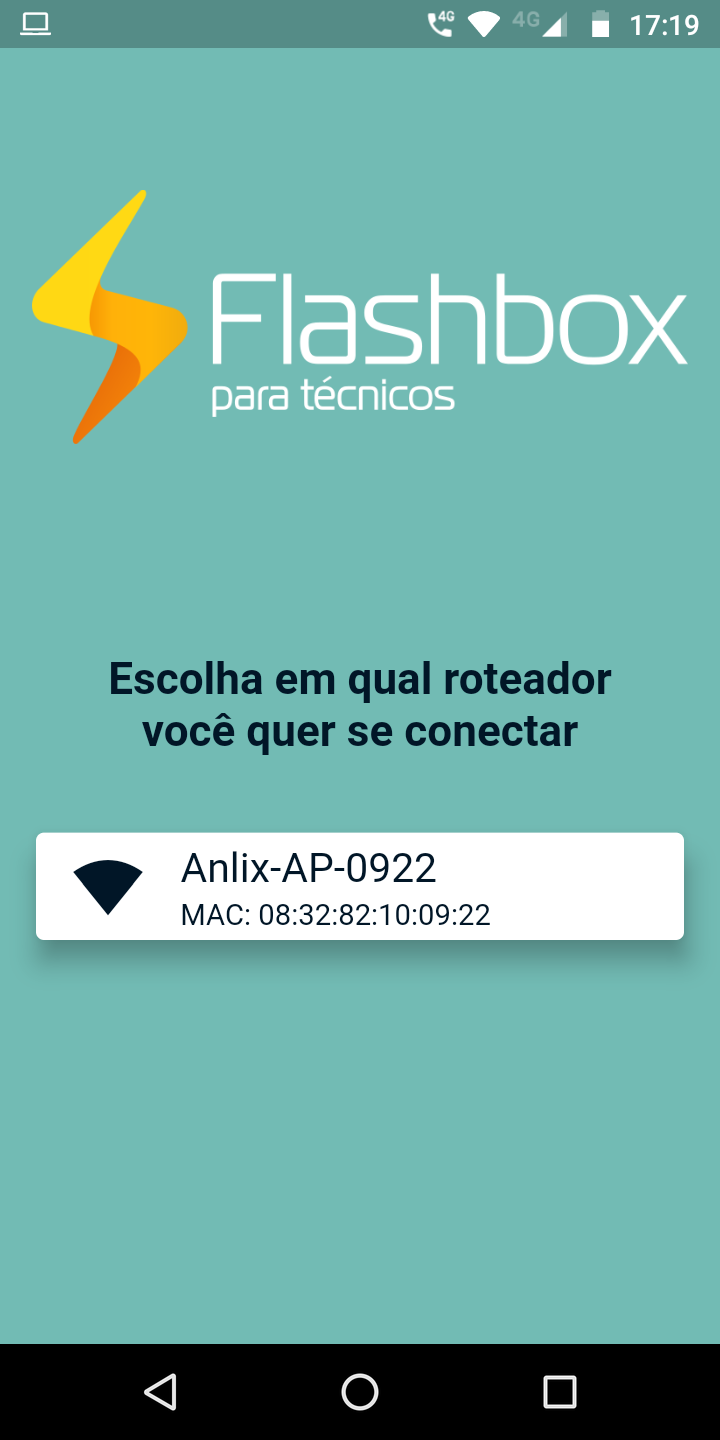Tap the MAC address 08:32:82:10:09:22 text
The height and width of the screenshot is (1440, 720).
click(x=335, y=914)
